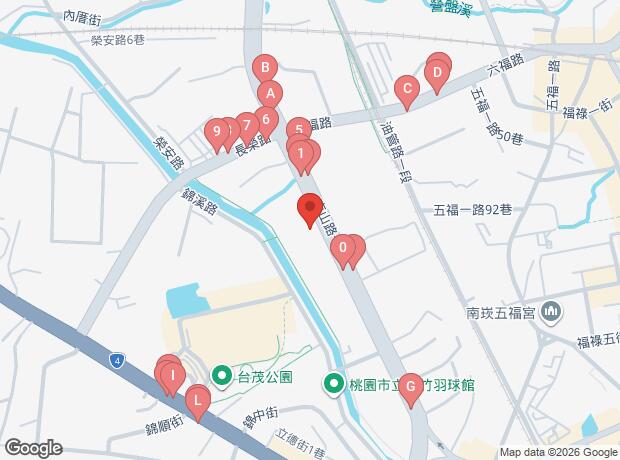Select map marker labeled A
This screenshot has height=460, width=620.
(x=265, y=91)
